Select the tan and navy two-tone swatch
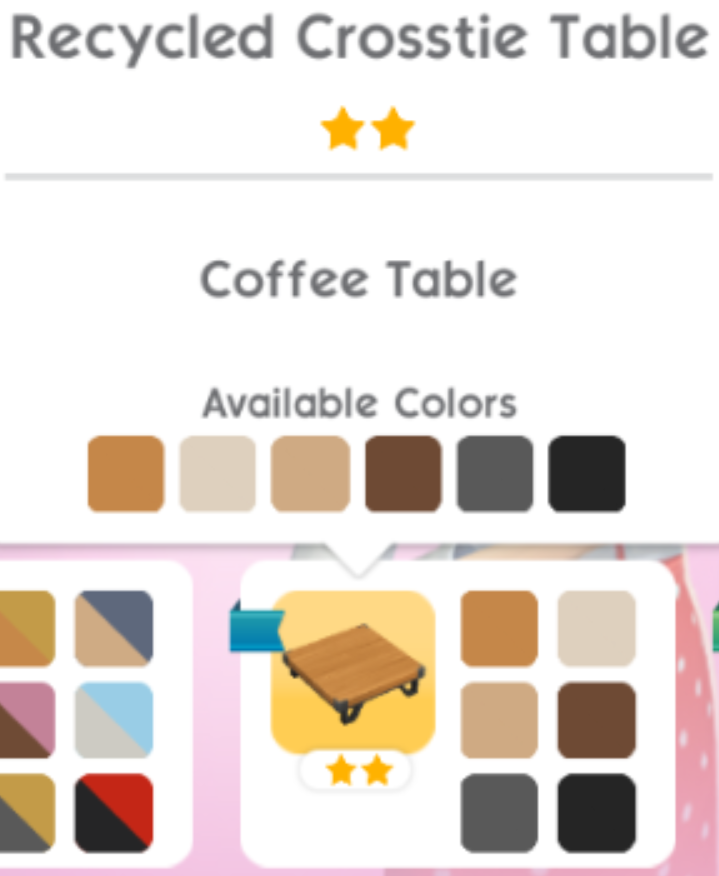719x876 pixels. pyautogui.click(x=114, y=628)
